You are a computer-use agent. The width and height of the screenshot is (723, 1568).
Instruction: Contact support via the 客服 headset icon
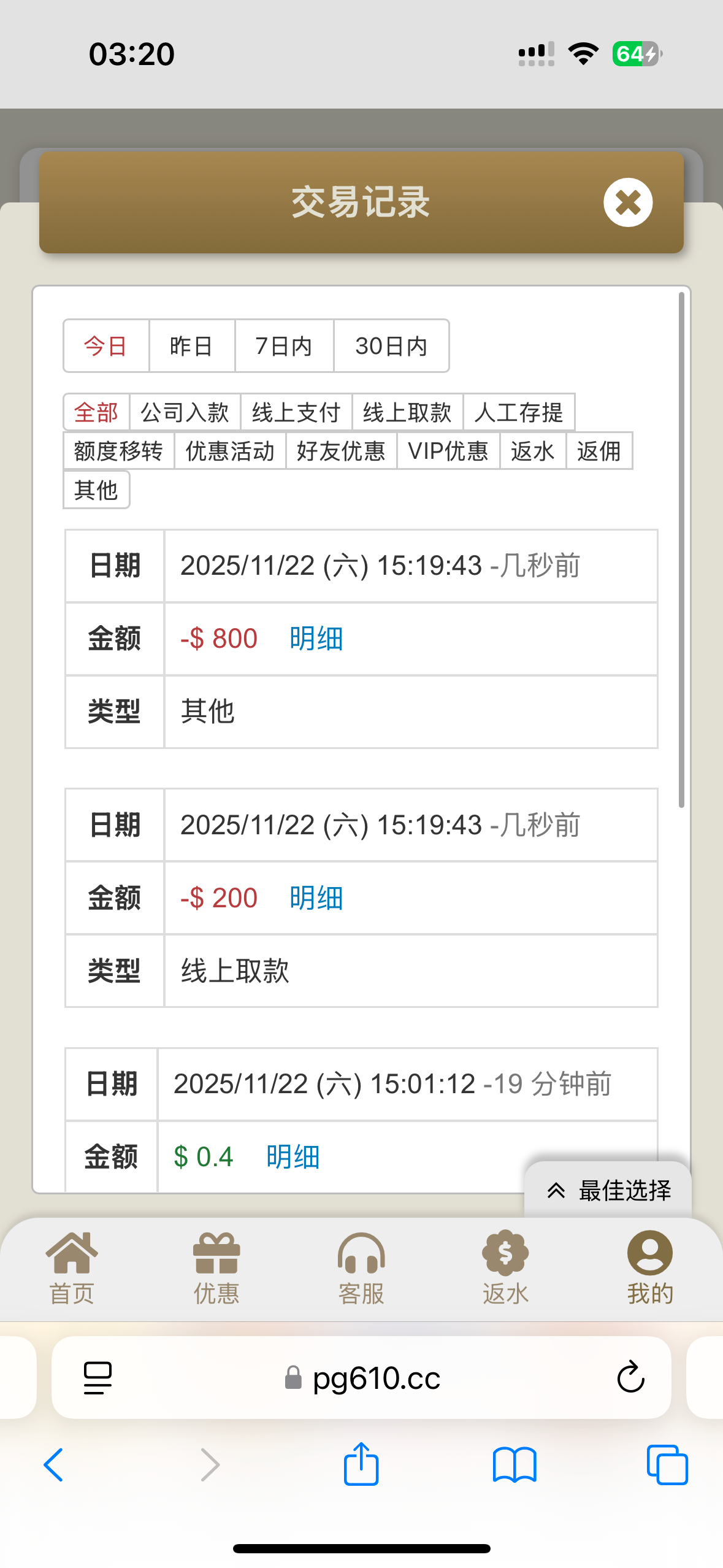pos(361,1264)
